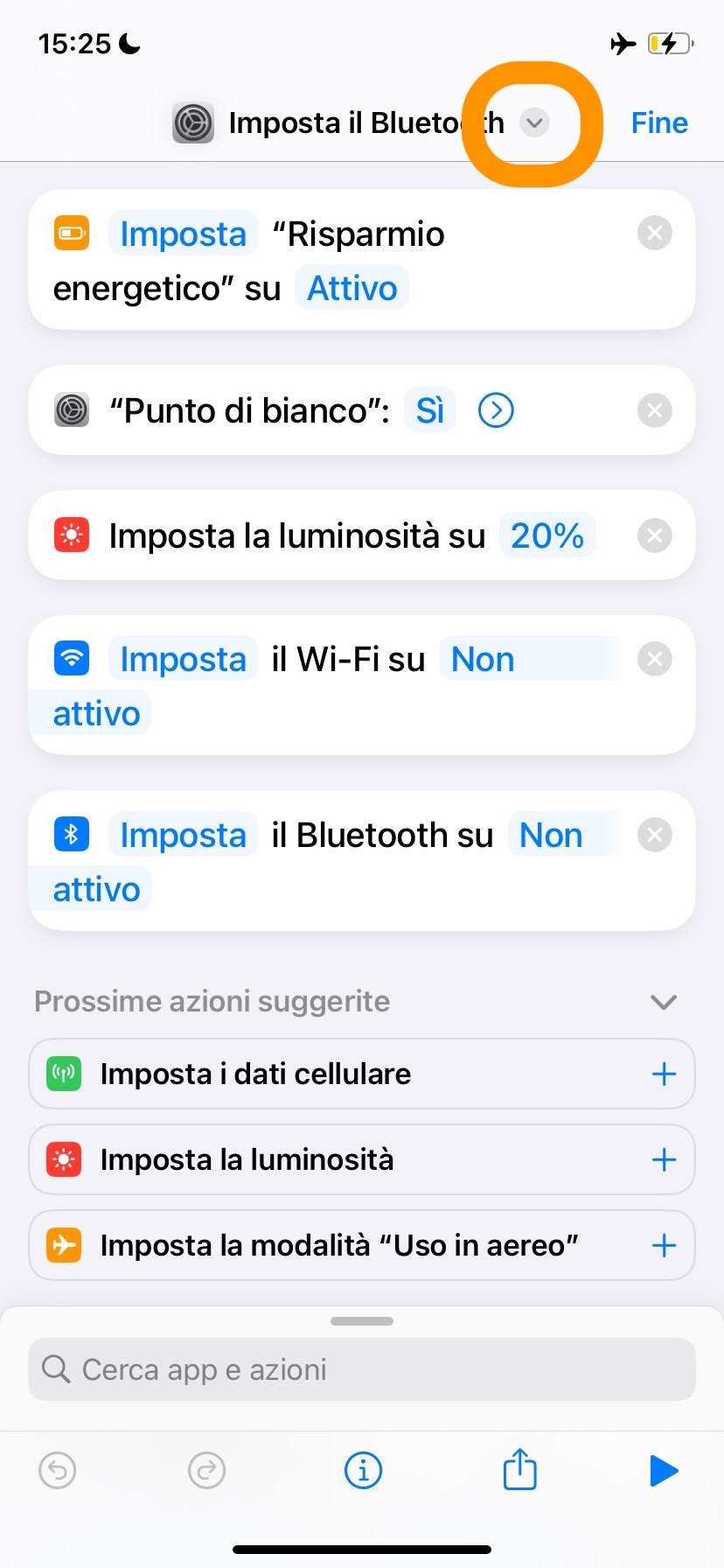The image size is (724, 1568).
Task: Remove the Imposta la luminosità su action
Action: [654, 535]
